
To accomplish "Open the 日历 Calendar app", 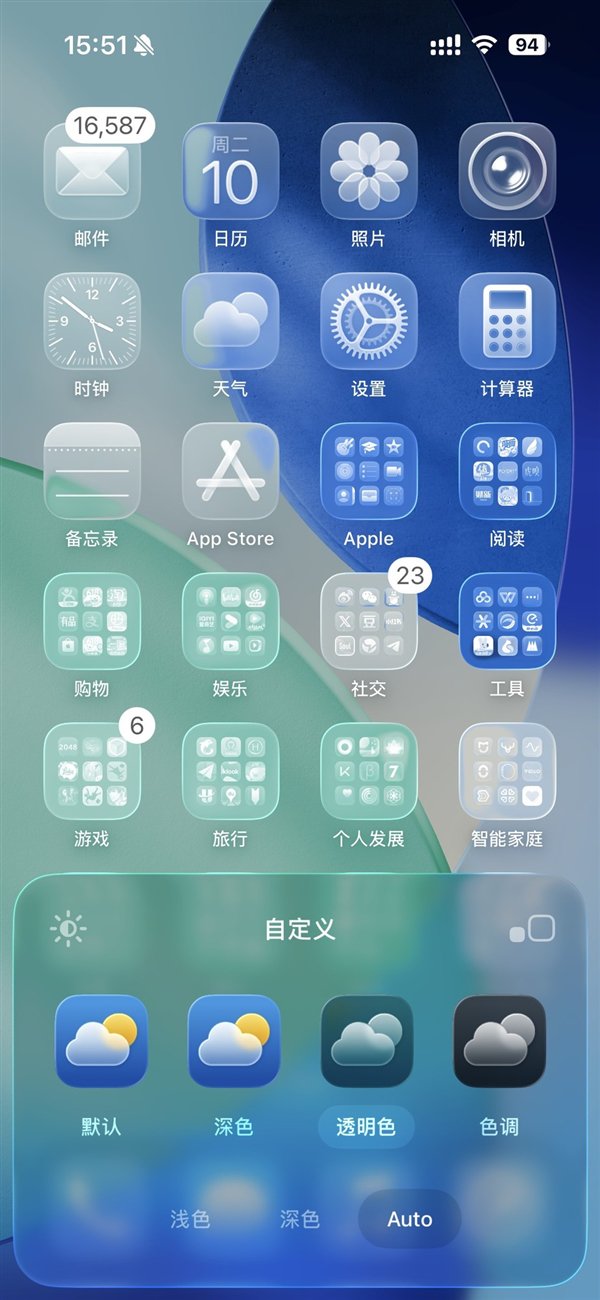I will [x=230, y=172].
